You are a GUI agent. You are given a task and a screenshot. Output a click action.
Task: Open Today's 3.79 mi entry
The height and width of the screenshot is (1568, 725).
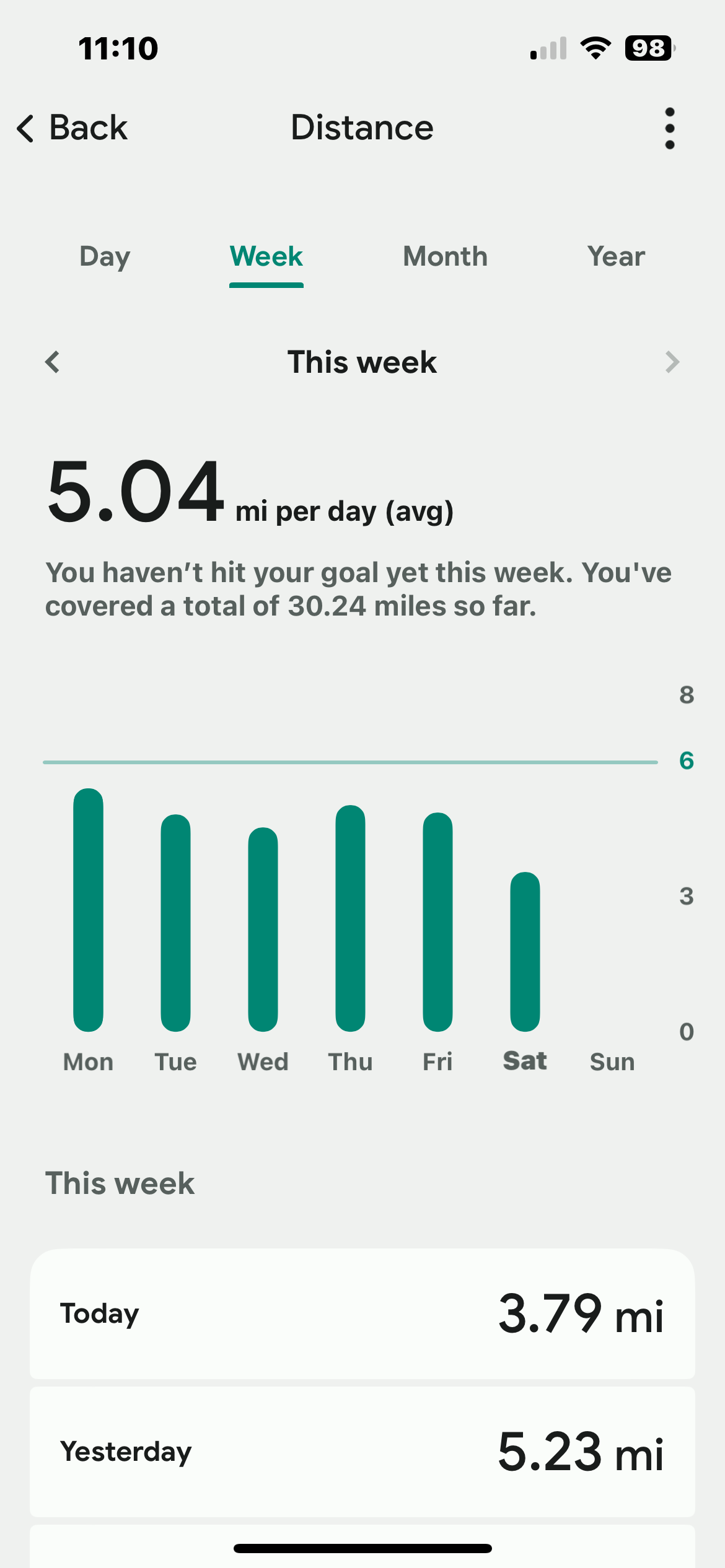(x=362, y=1313)
